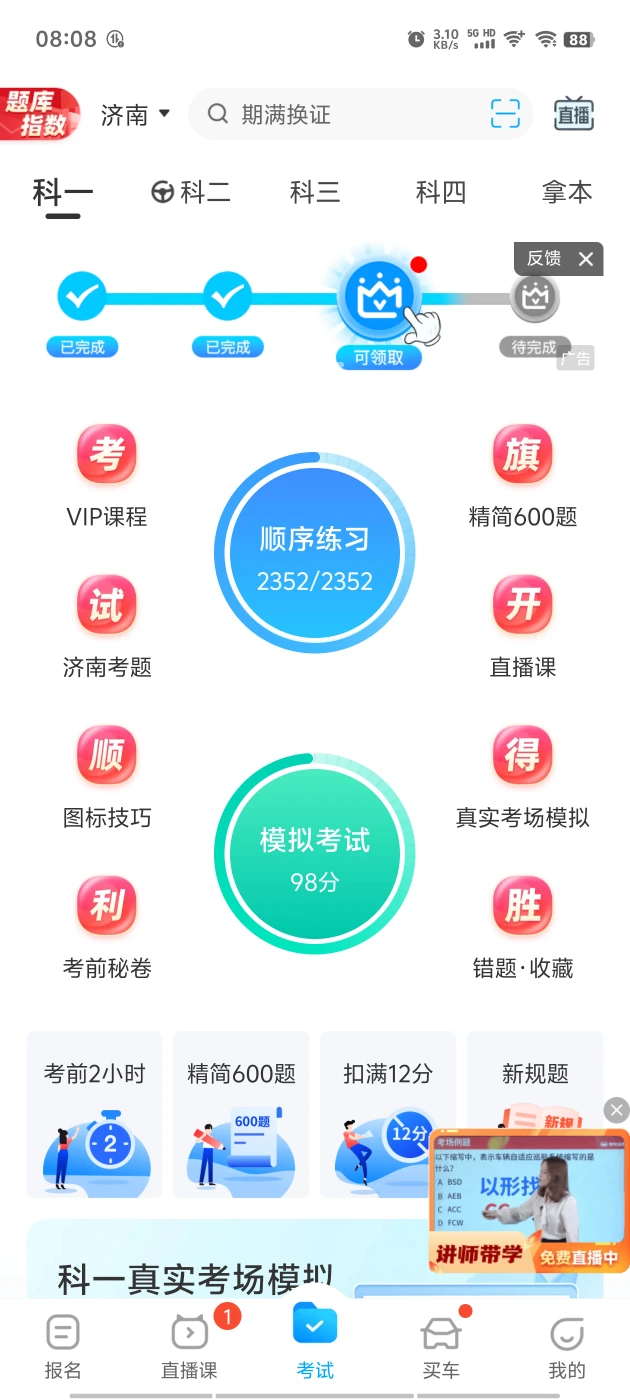630x1400 pixels.
Task: Open the 扣满12分 card
Action: click(x=387, y=1113)
